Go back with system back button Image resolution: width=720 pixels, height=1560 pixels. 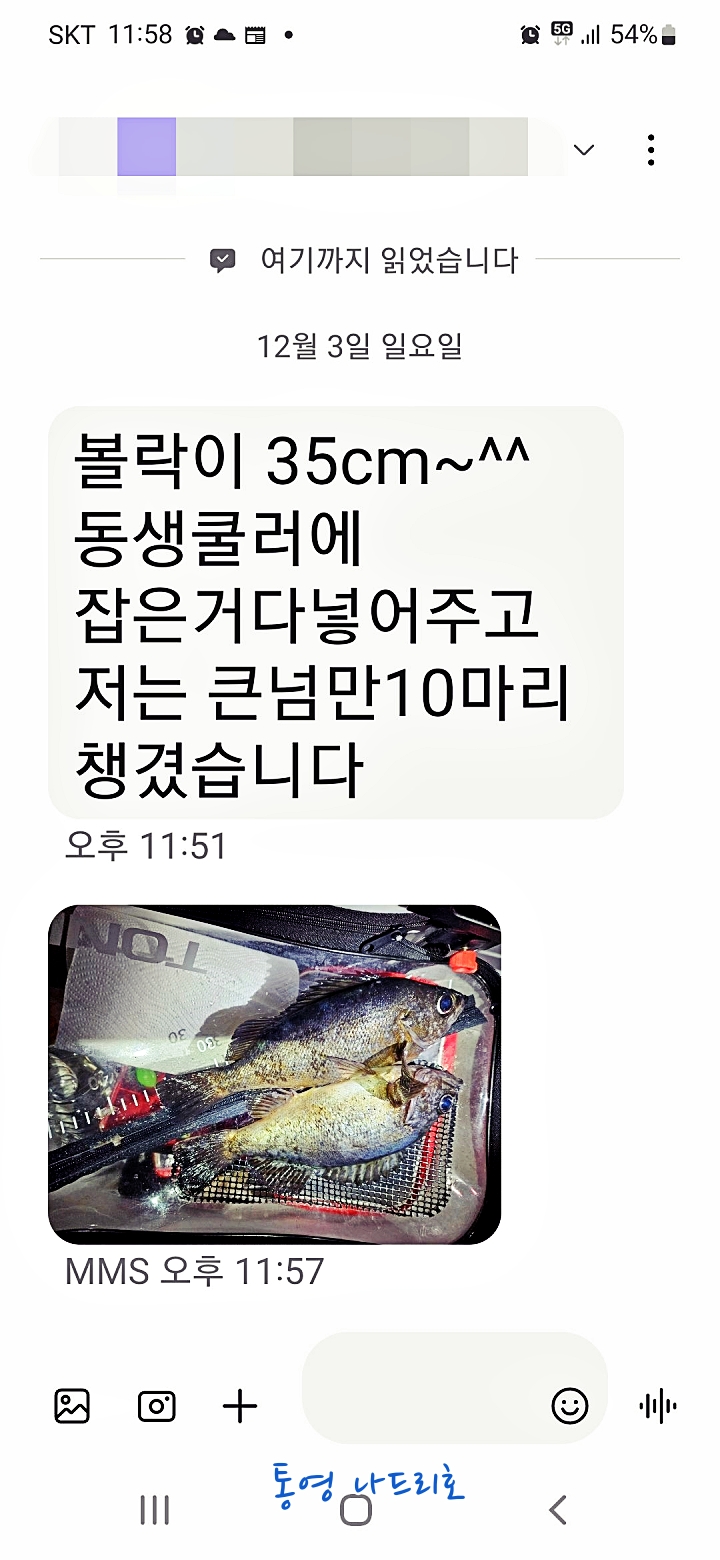[x=558, y=1510]
